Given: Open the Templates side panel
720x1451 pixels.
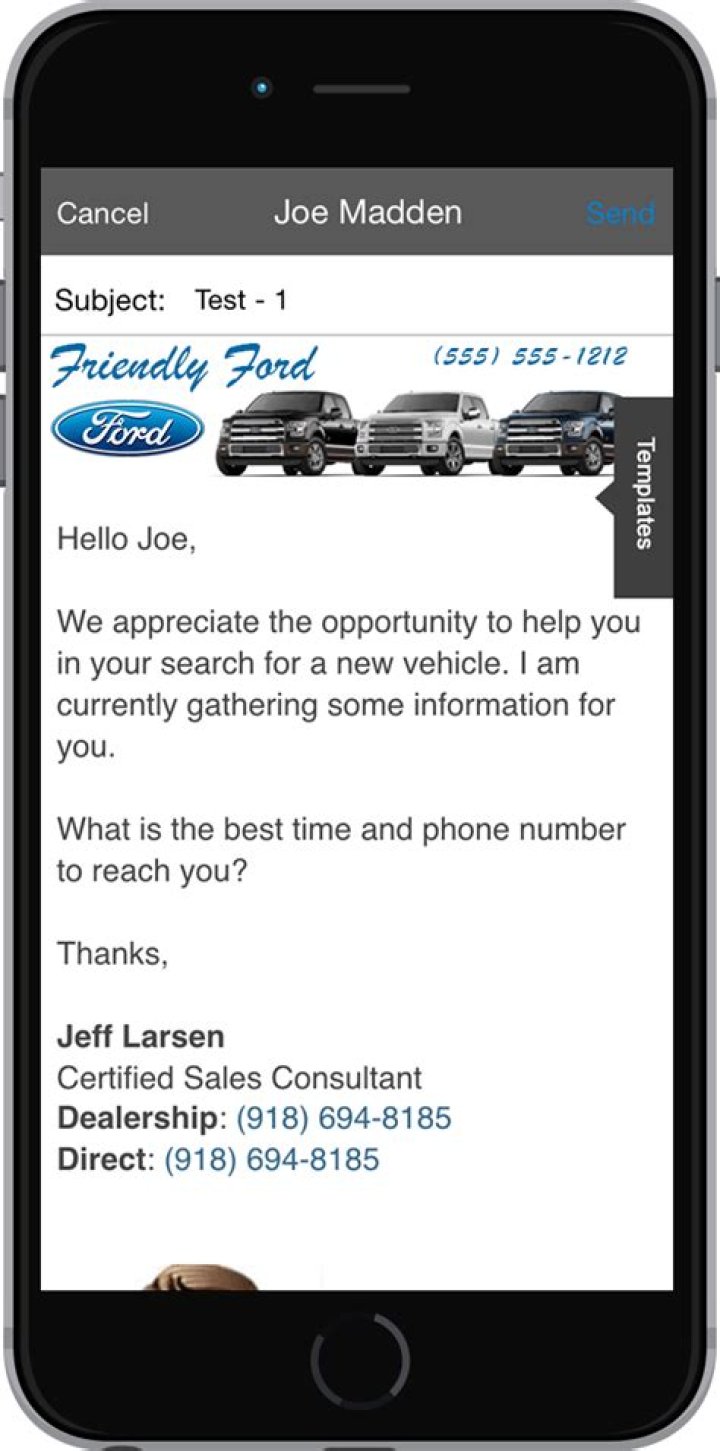Looking at the screenshot, I should click(643, 493).
